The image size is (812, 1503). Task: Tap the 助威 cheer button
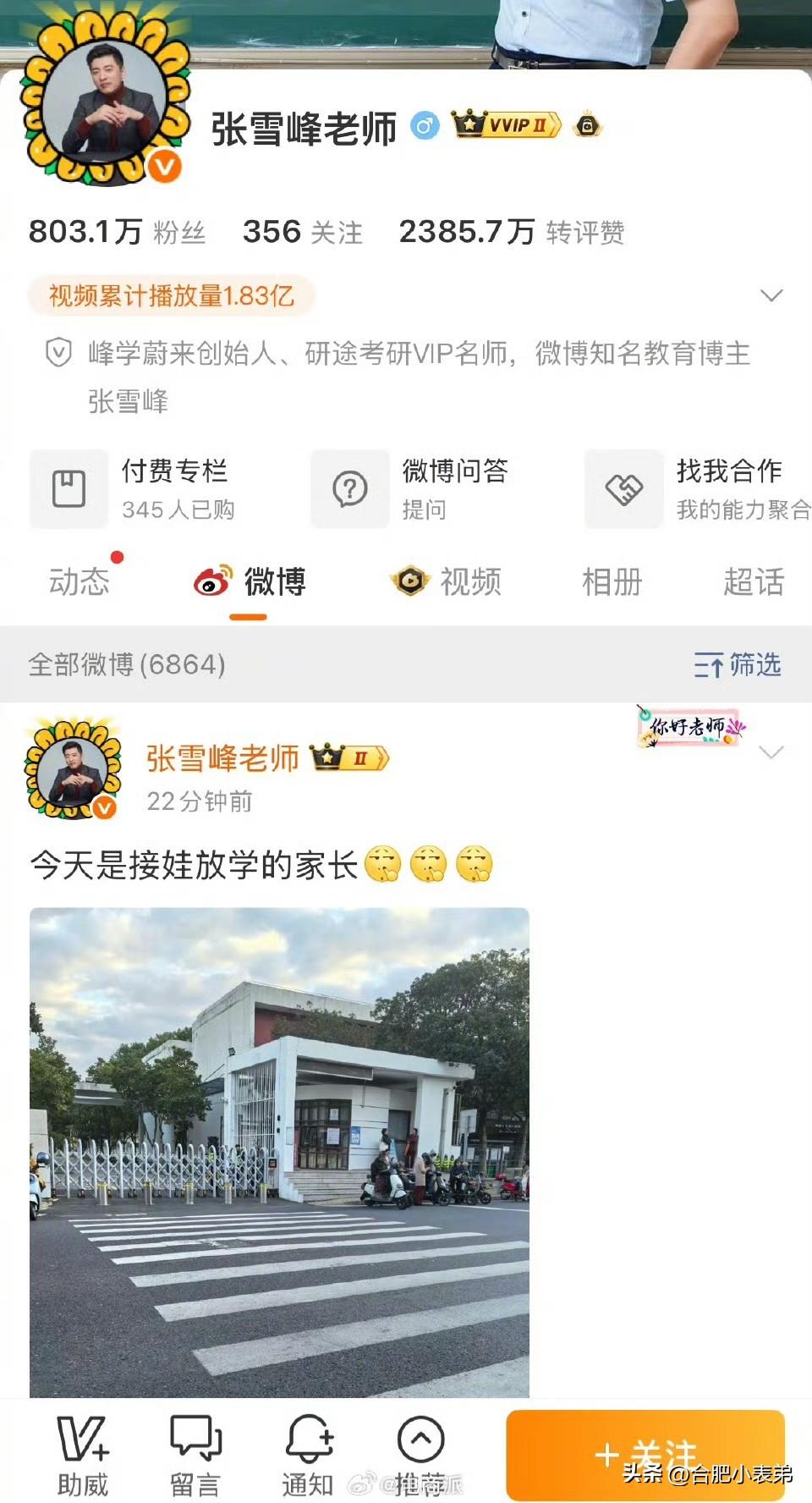(83, 1456)
